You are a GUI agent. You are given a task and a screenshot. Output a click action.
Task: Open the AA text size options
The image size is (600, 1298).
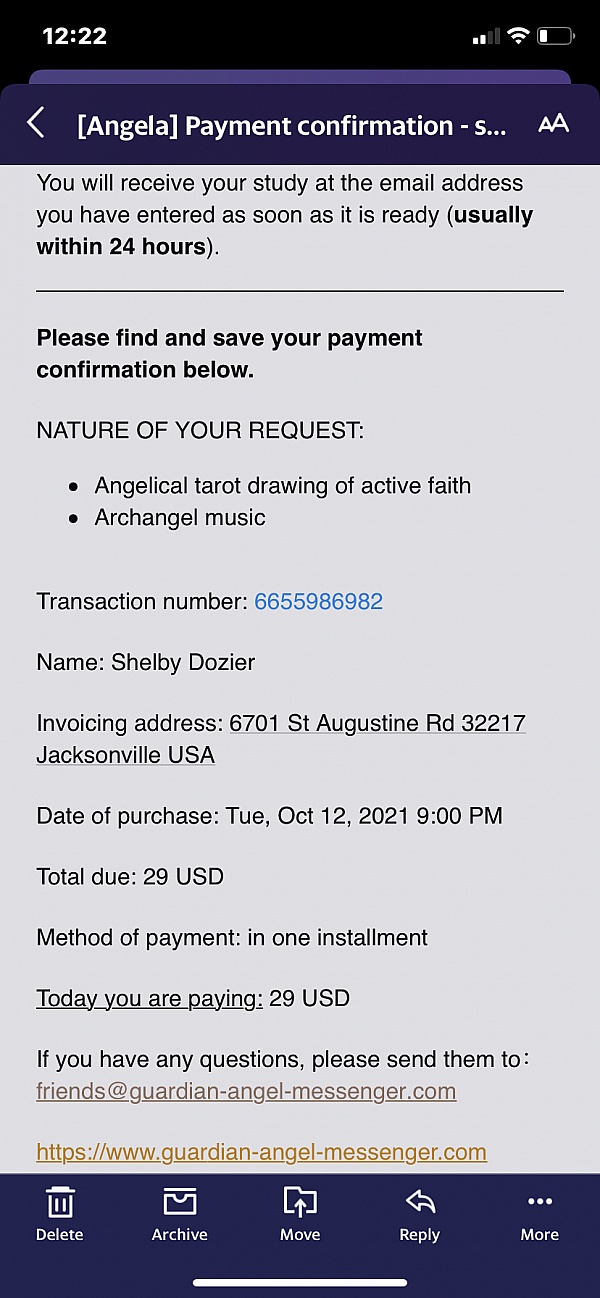(553, 124)
